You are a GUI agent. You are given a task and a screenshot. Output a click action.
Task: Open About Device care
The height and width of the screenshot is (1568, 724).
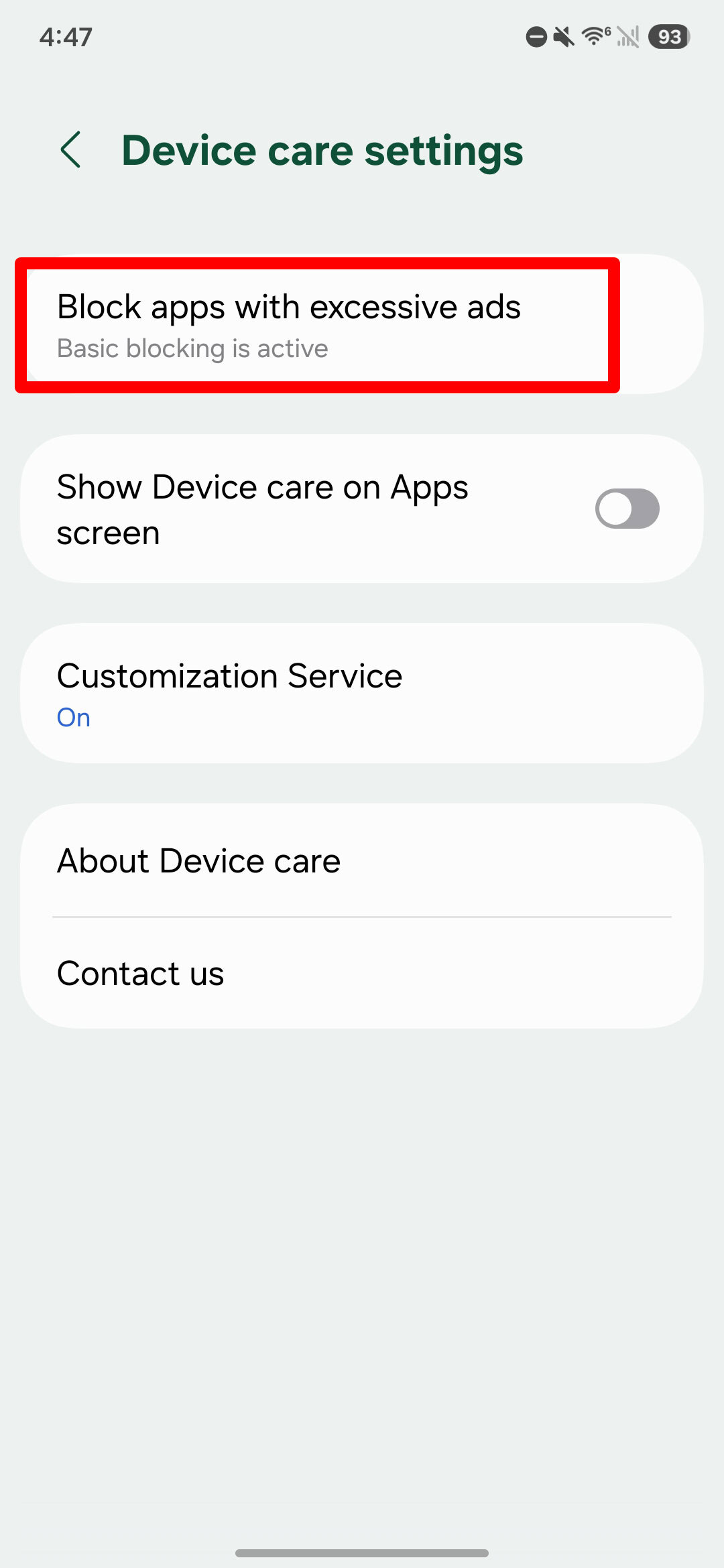(362, 861)
